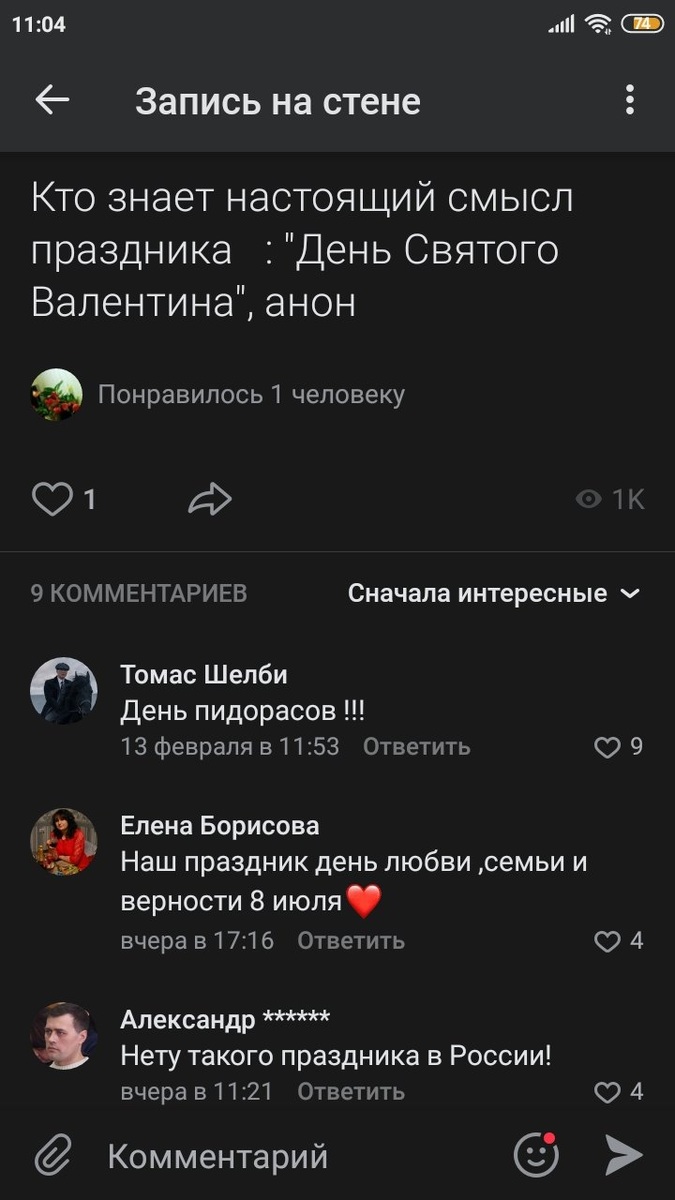This screenshot has height=1200, width=675.
Task: Open Томас Шелби's profile avatar
Action: 63,691
